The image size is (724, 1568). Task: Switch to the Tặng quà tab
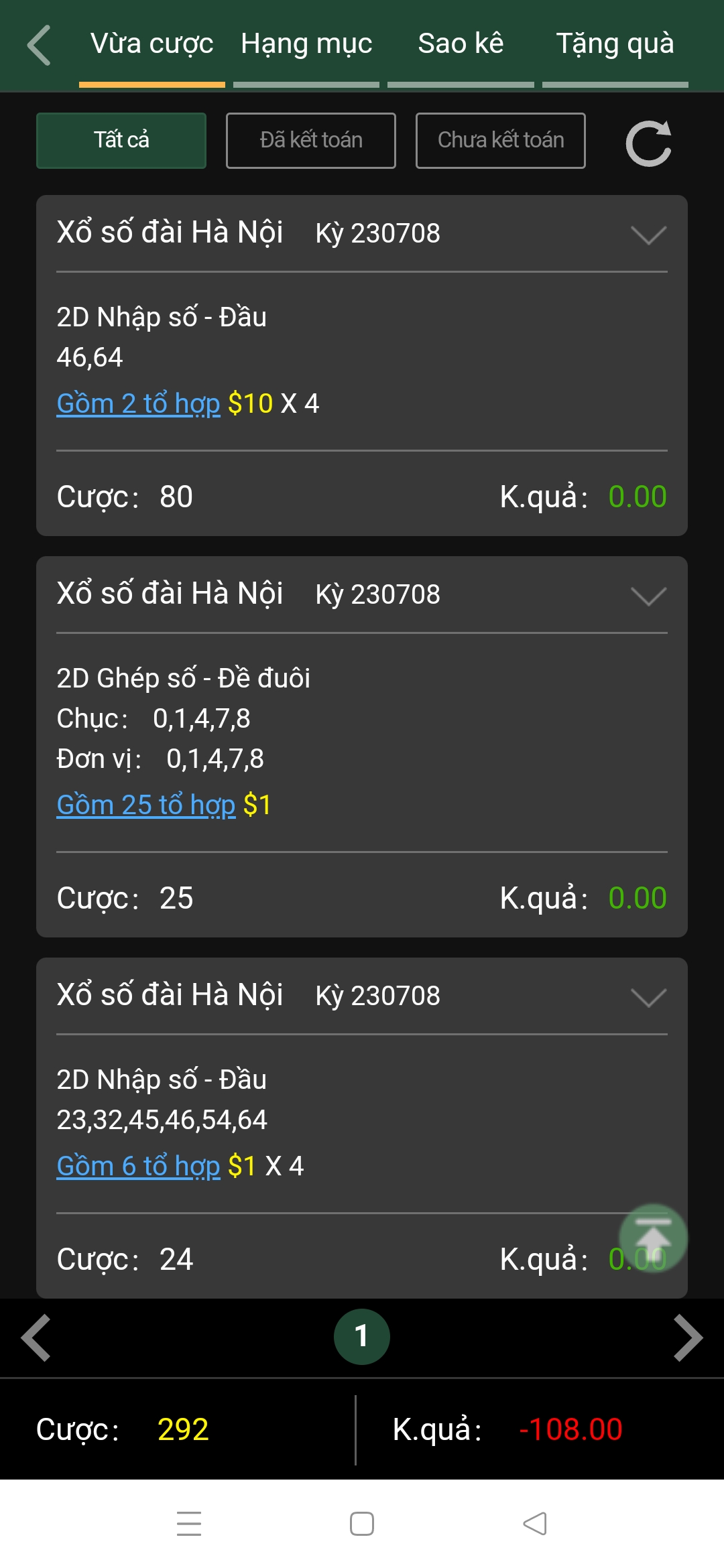point(615,44)
